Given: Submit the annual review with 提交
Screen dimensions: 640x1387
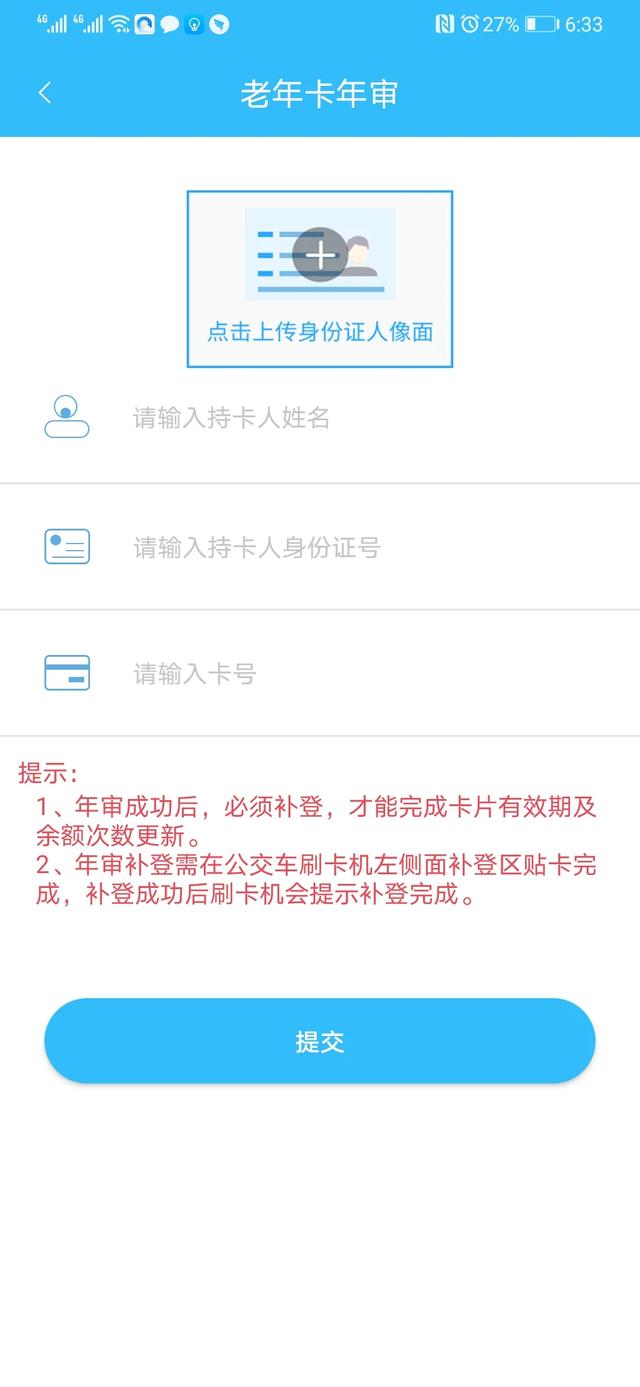Looking at the screenshot, I should [320, 1041].
